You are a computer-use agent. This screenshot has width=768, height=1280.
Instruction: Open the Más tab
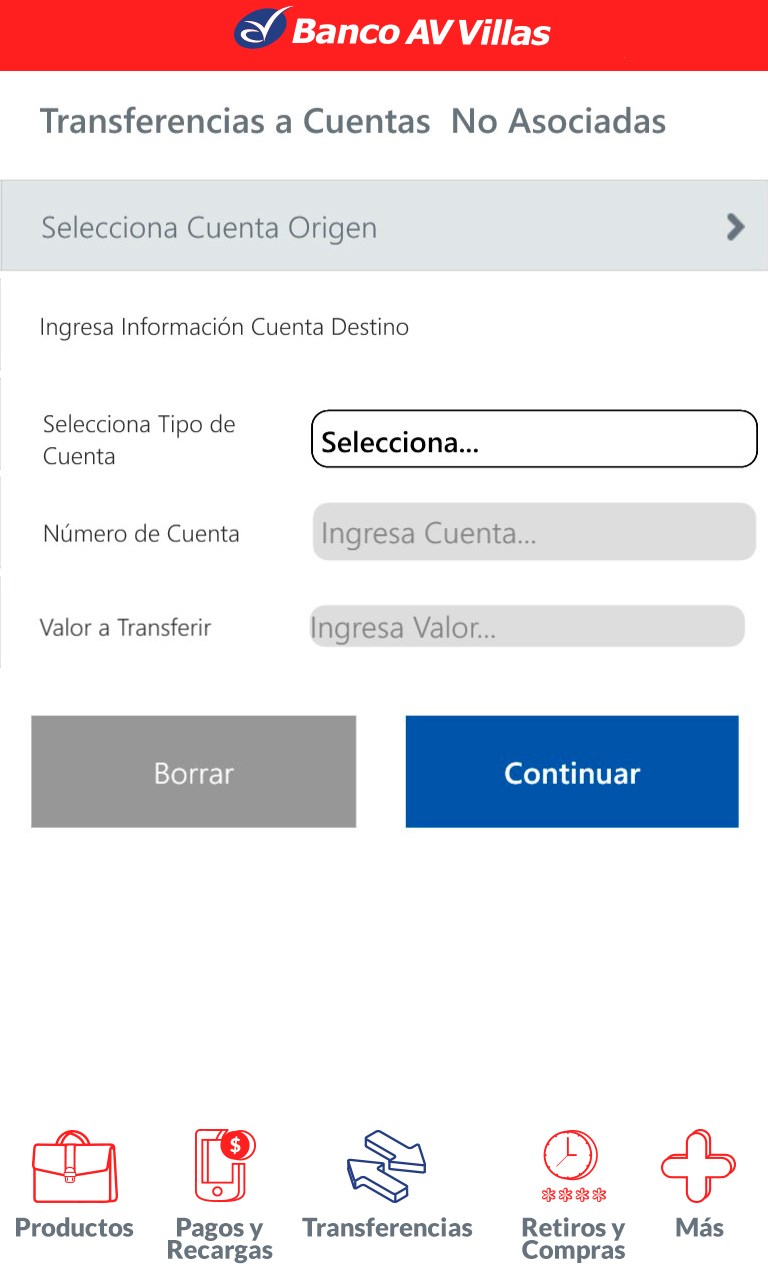[x=699, y=1185]
